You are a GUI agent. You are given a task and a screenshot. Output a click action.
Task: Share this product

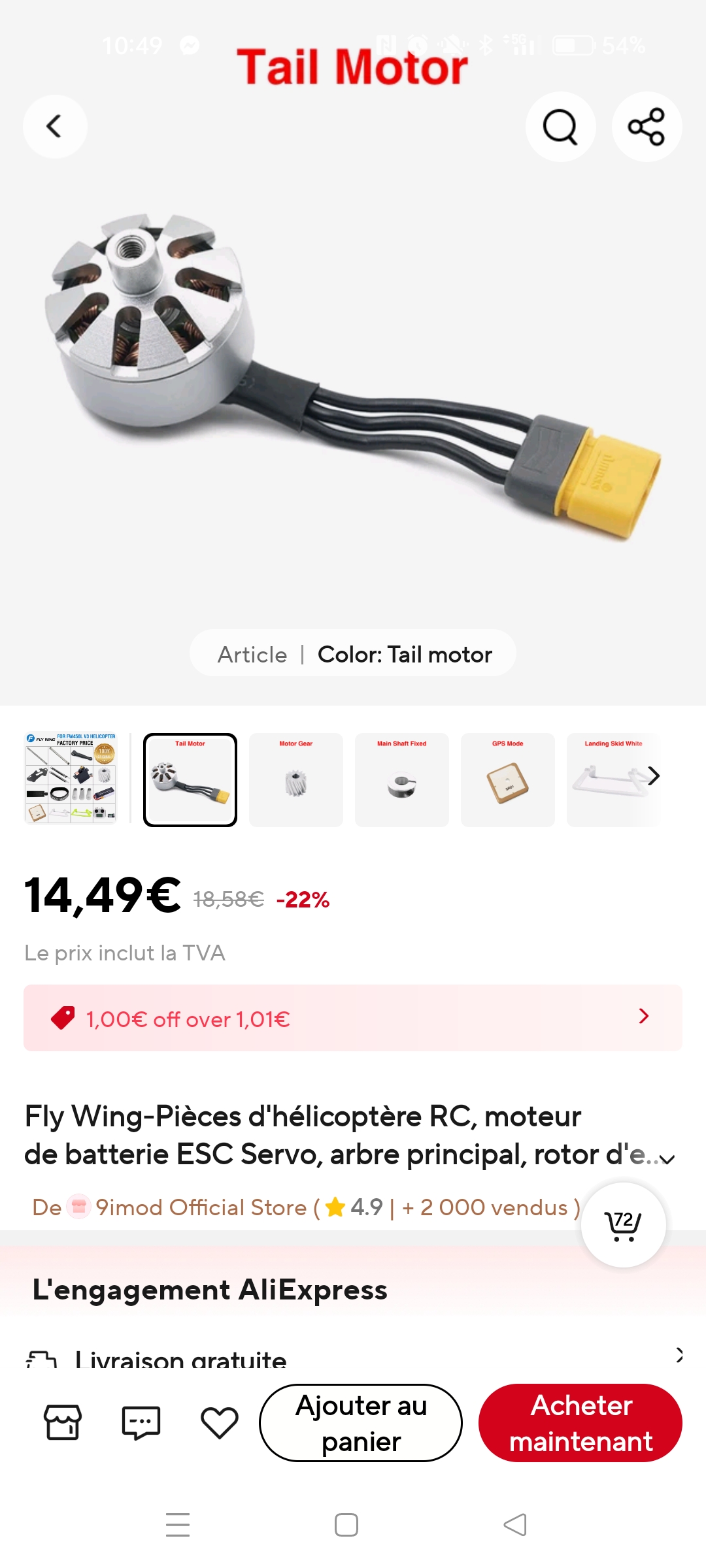[647, 126]
